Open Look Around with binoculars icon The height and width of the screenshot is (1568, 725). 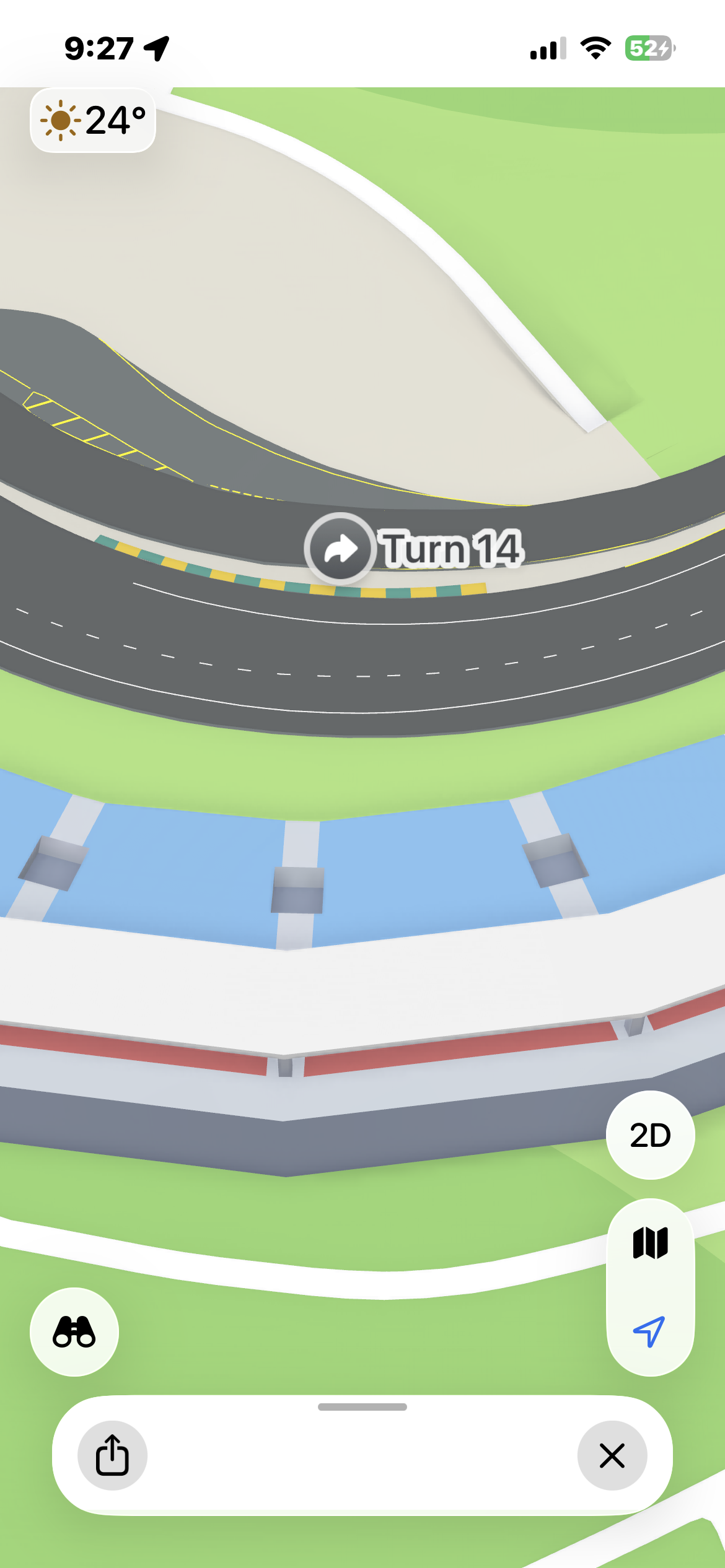click(74, 1331)
